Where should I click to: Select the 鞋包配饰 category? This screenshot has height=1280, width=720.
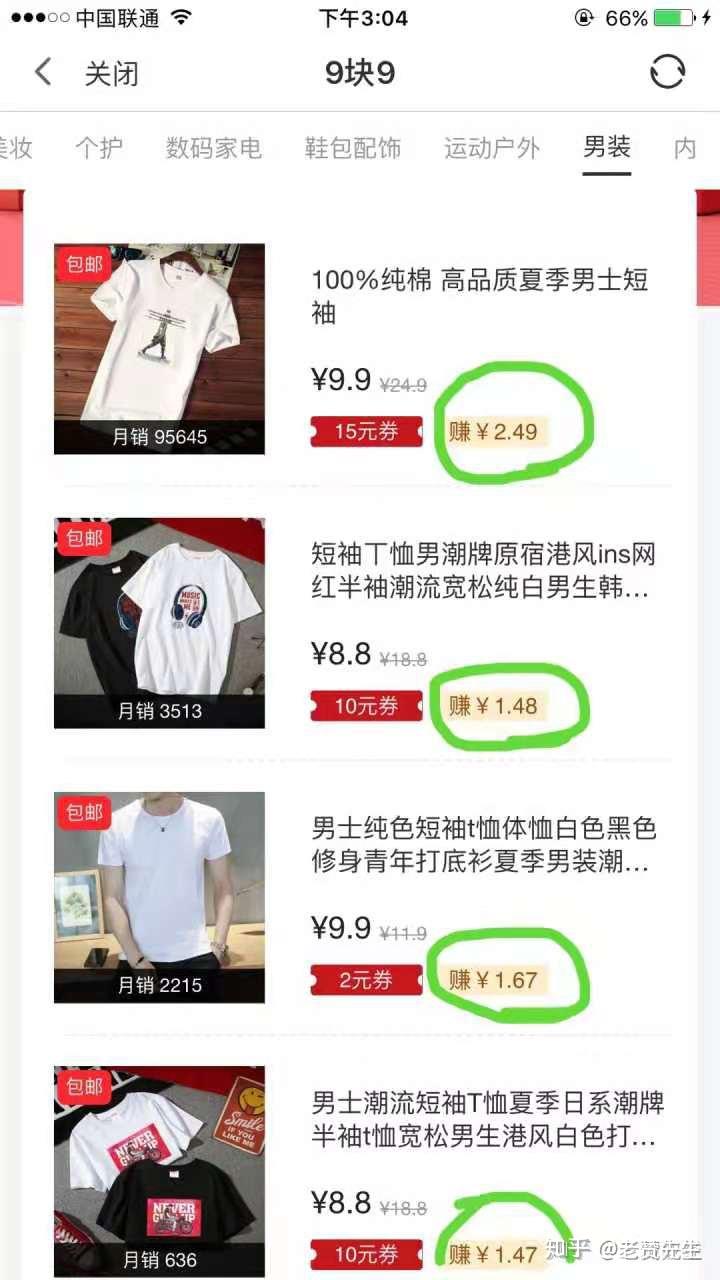click(352, 148)
